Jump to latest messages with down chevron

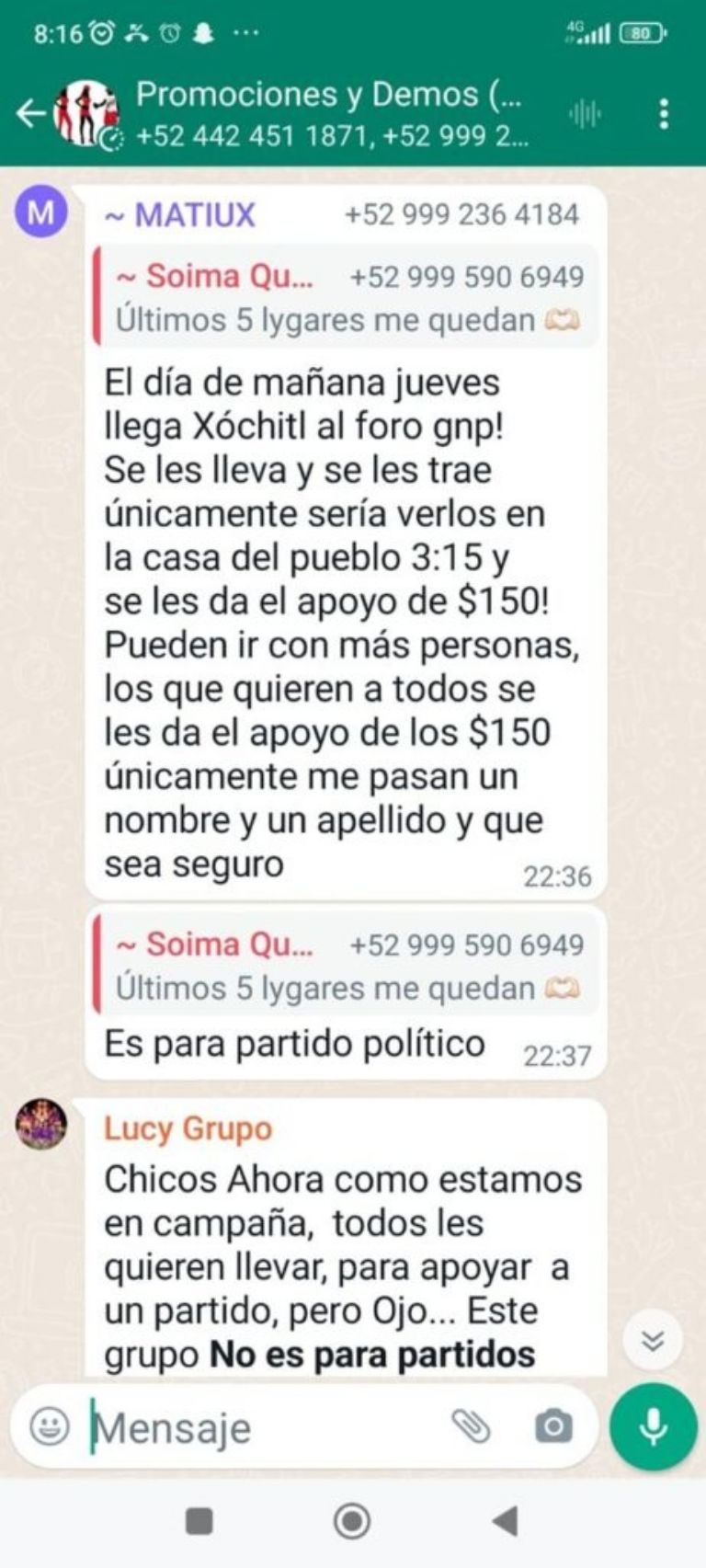pos(653,1341)
